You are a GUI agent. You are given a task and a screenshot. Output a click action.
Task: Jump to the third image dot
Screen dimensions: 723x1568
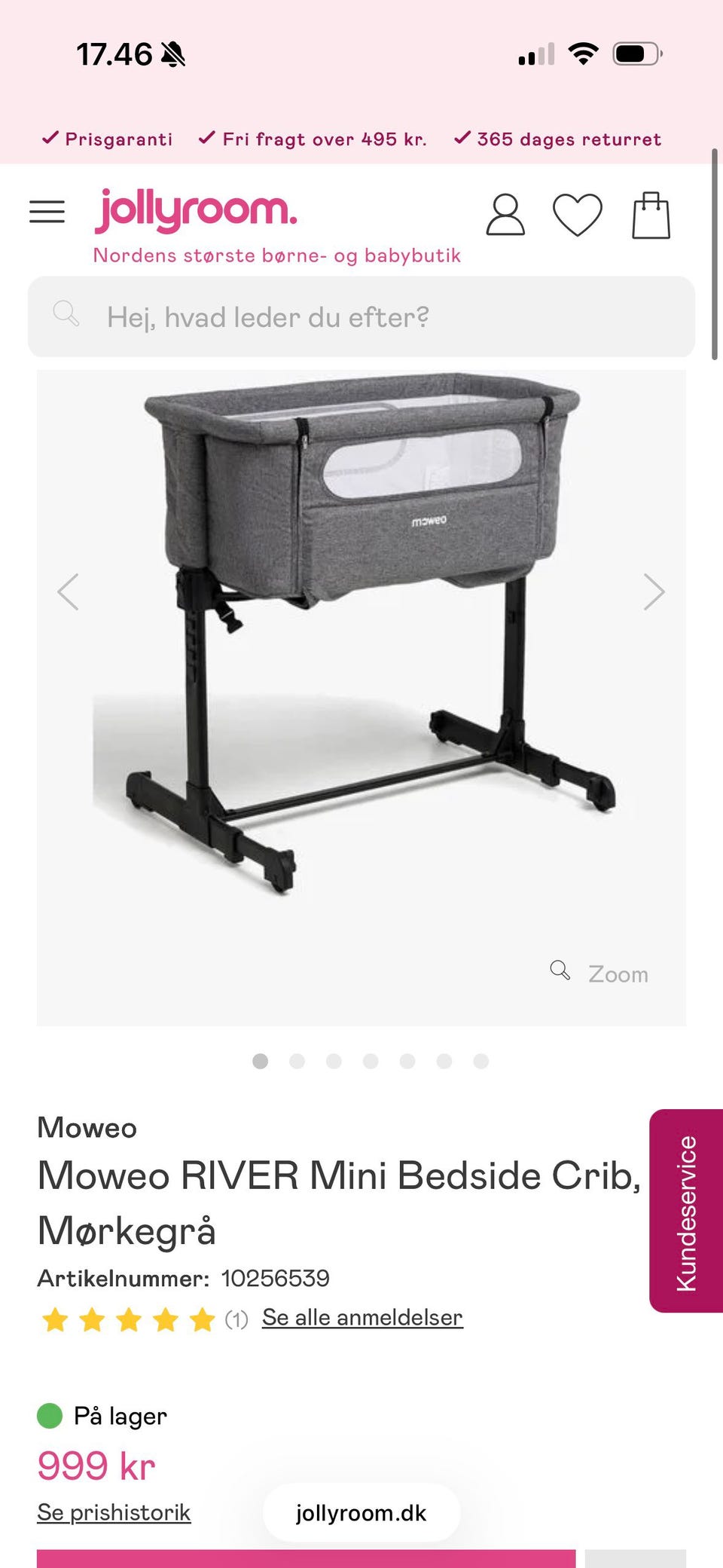pos(334,1061)
